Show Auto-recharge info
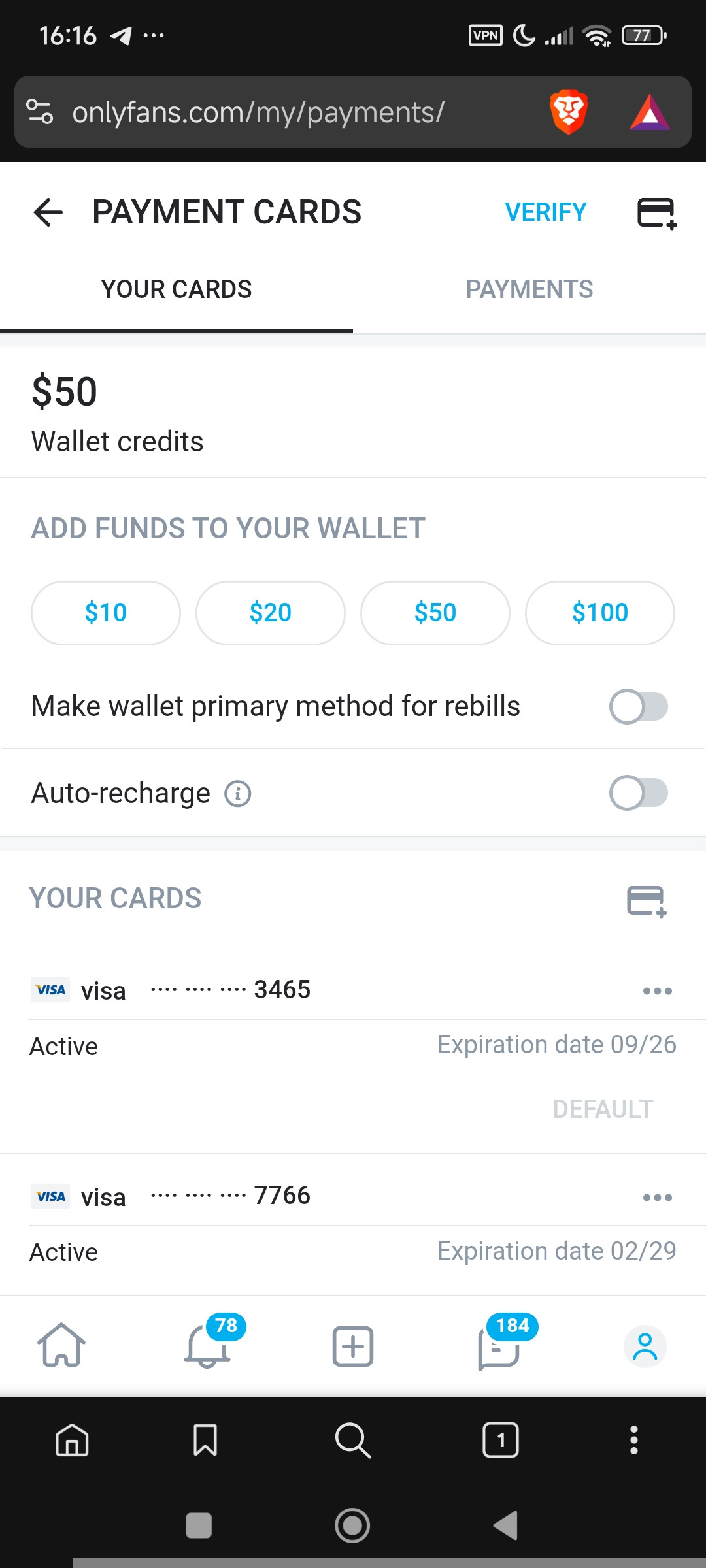 click(238, 794)
